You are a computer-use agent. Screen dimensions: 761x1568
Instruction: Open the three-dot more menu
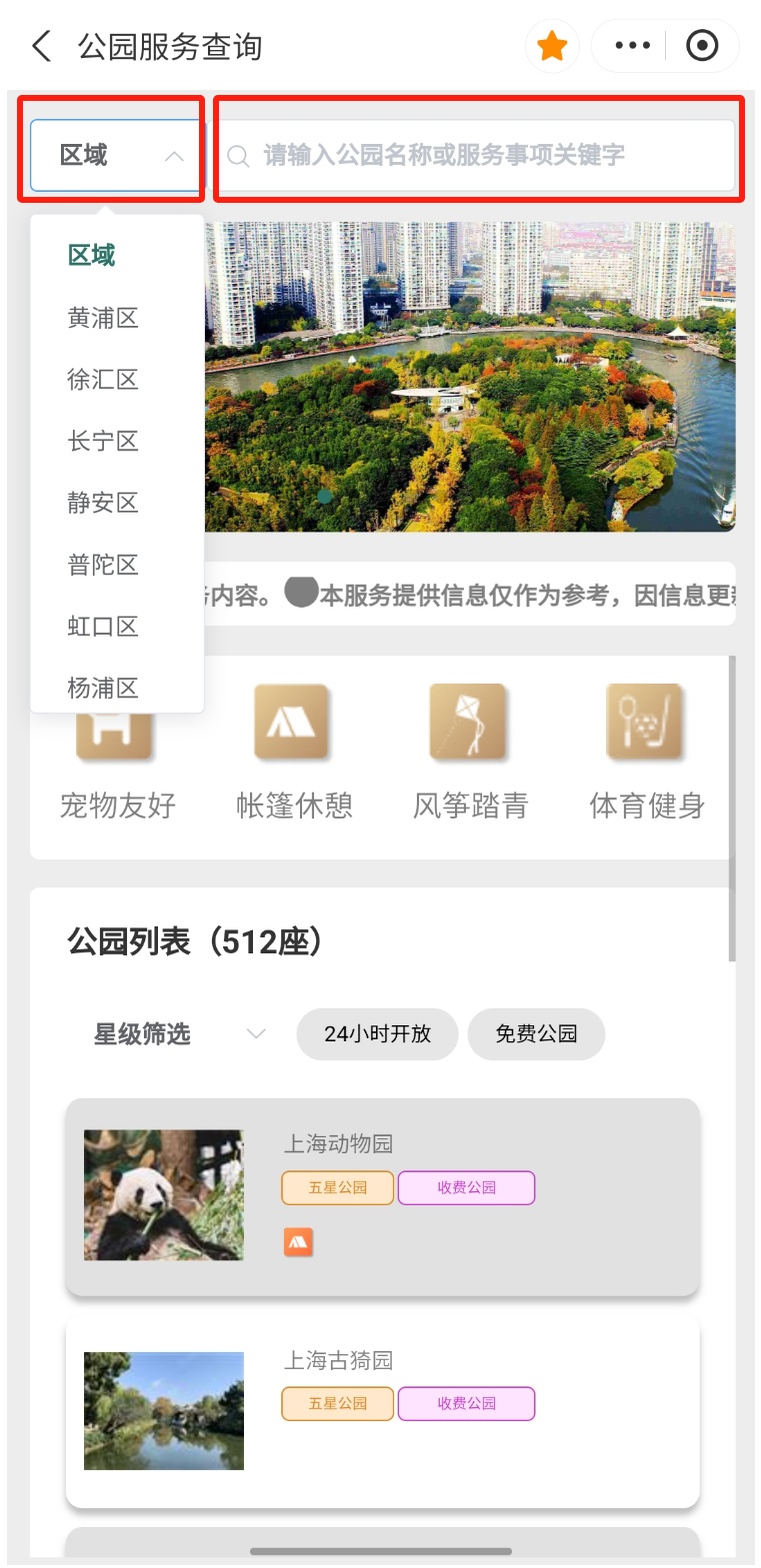click(632, 46)
